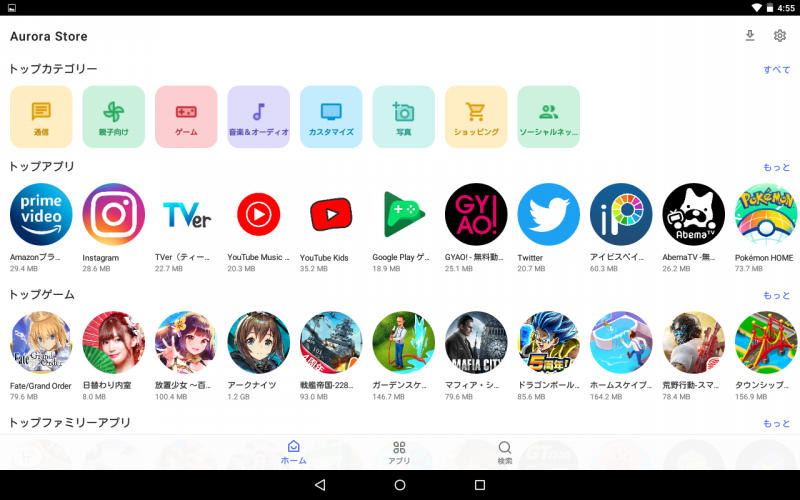
Task: Go back with system back button
Action: pos(320,485)
